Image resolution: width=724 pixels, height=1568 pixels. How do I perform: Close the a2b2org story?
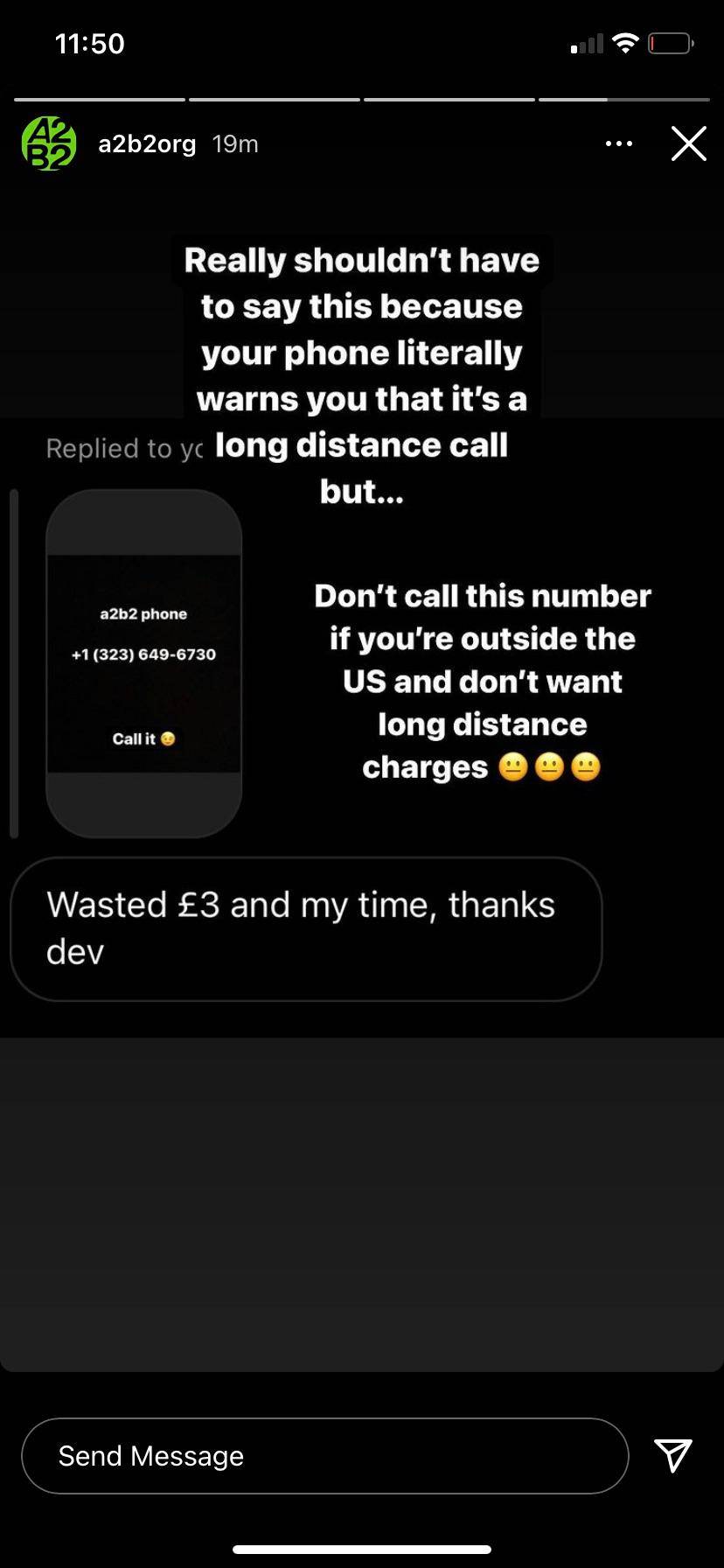click(688, 143)
